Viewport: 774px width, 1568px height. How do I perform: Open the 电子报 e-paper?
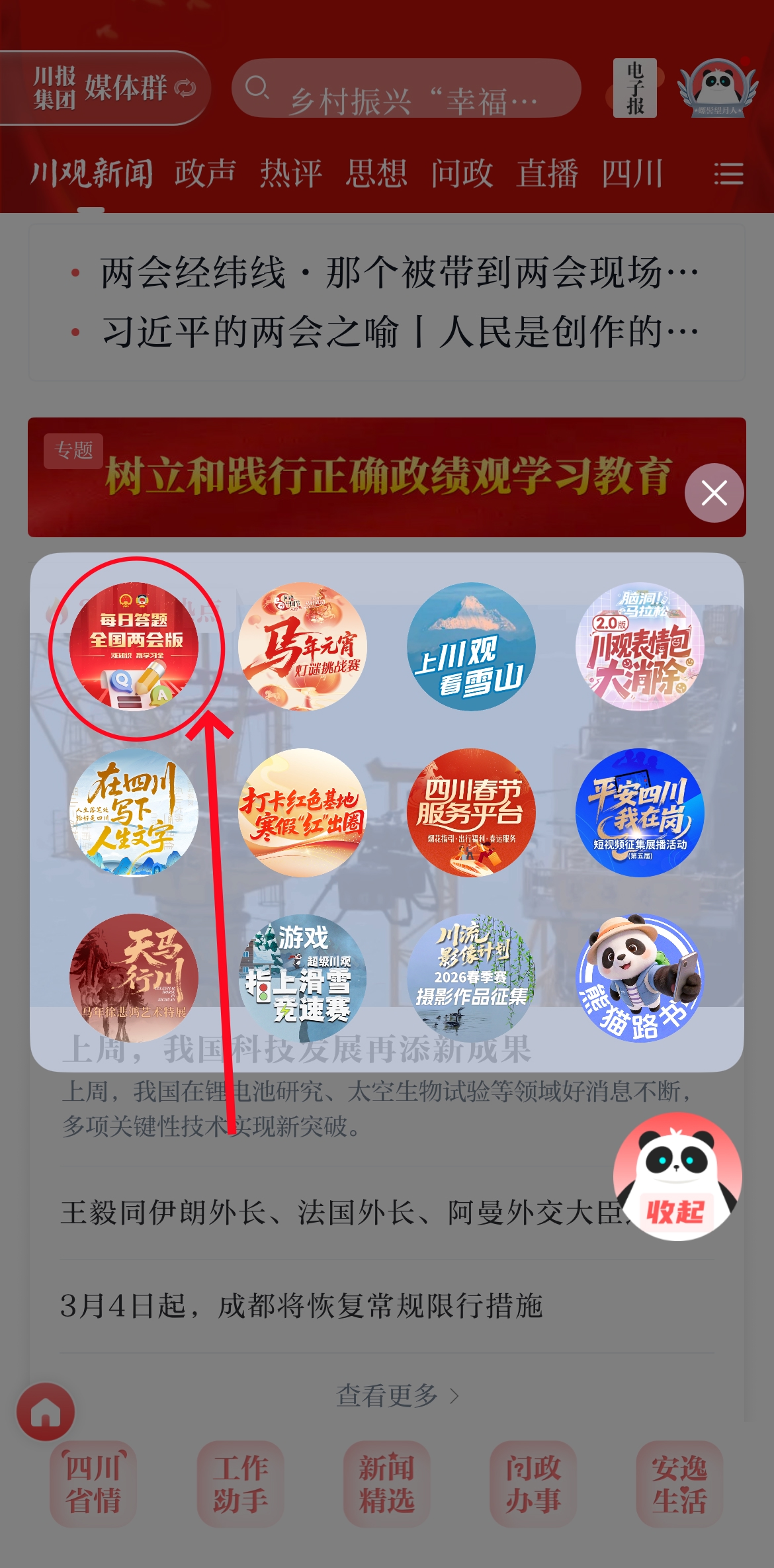pyautogui.click(x=634, y=88)
